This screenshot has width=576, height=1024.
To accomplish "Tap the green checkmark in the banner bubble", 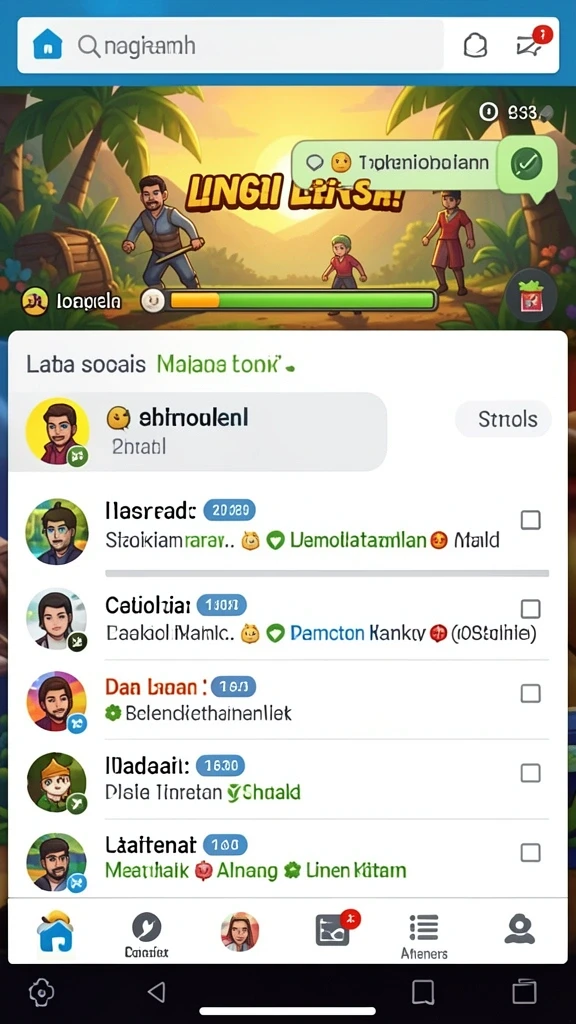I will point(526,163).
